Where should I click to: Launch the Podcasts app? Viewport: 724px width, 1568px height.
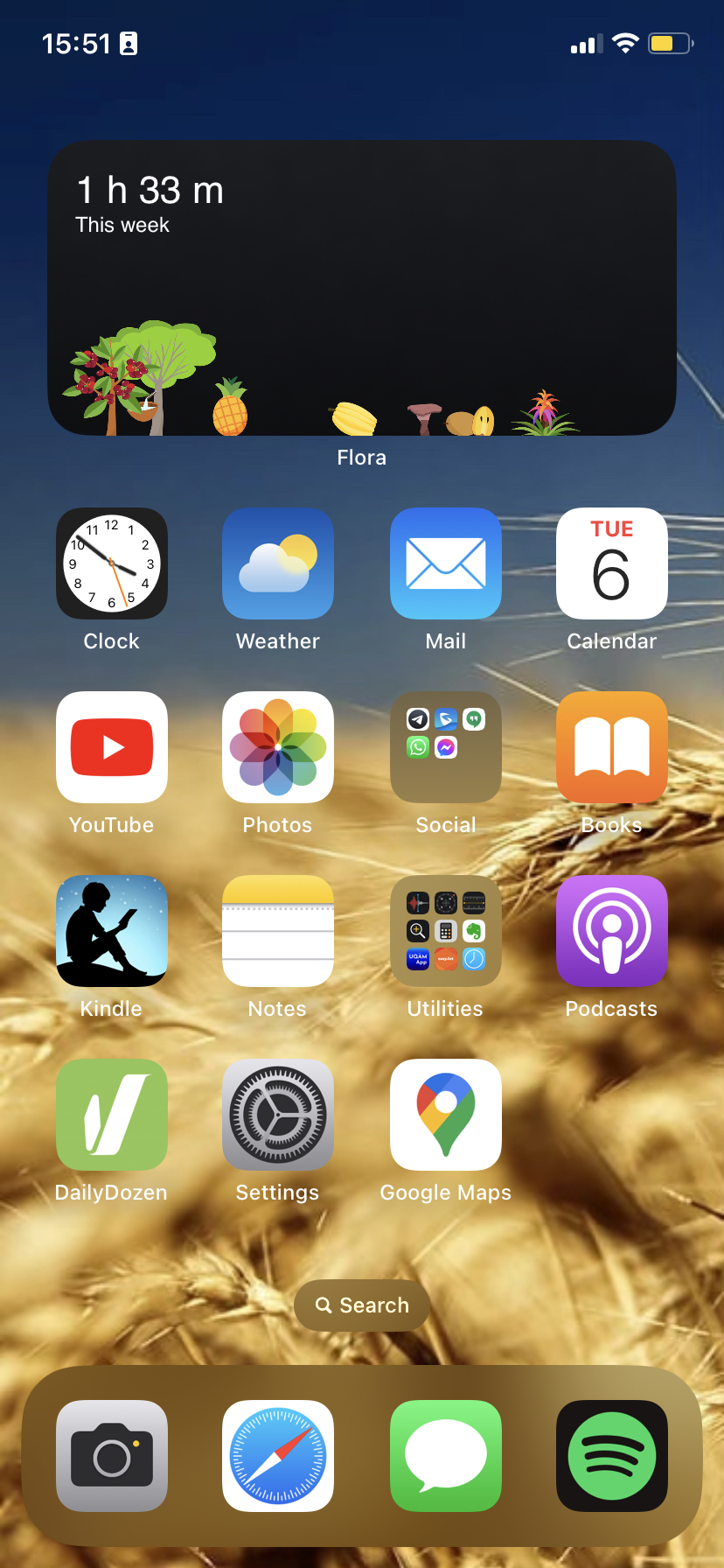(x=612, y=931)
